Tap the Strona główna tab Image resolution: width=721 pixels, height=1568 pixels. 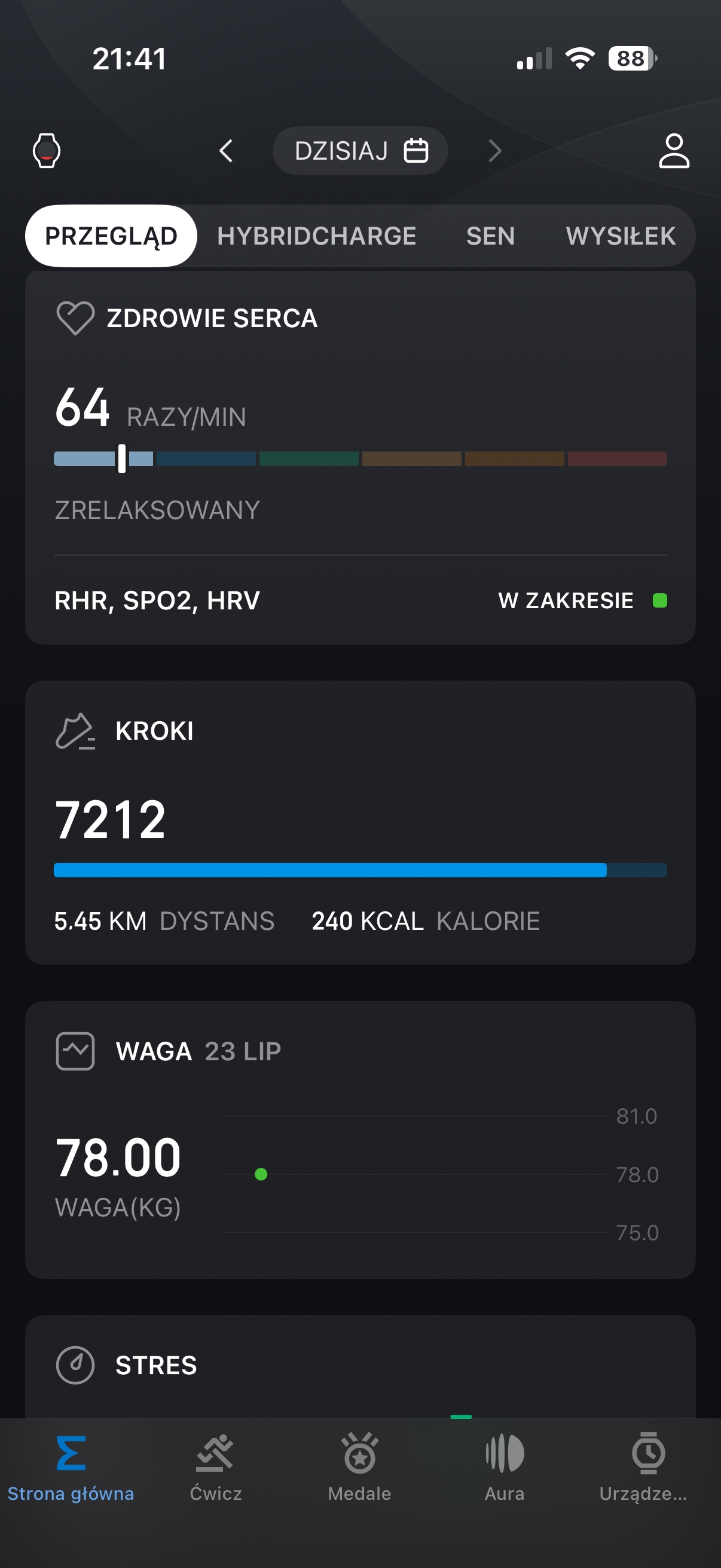tap(71, 1468)
